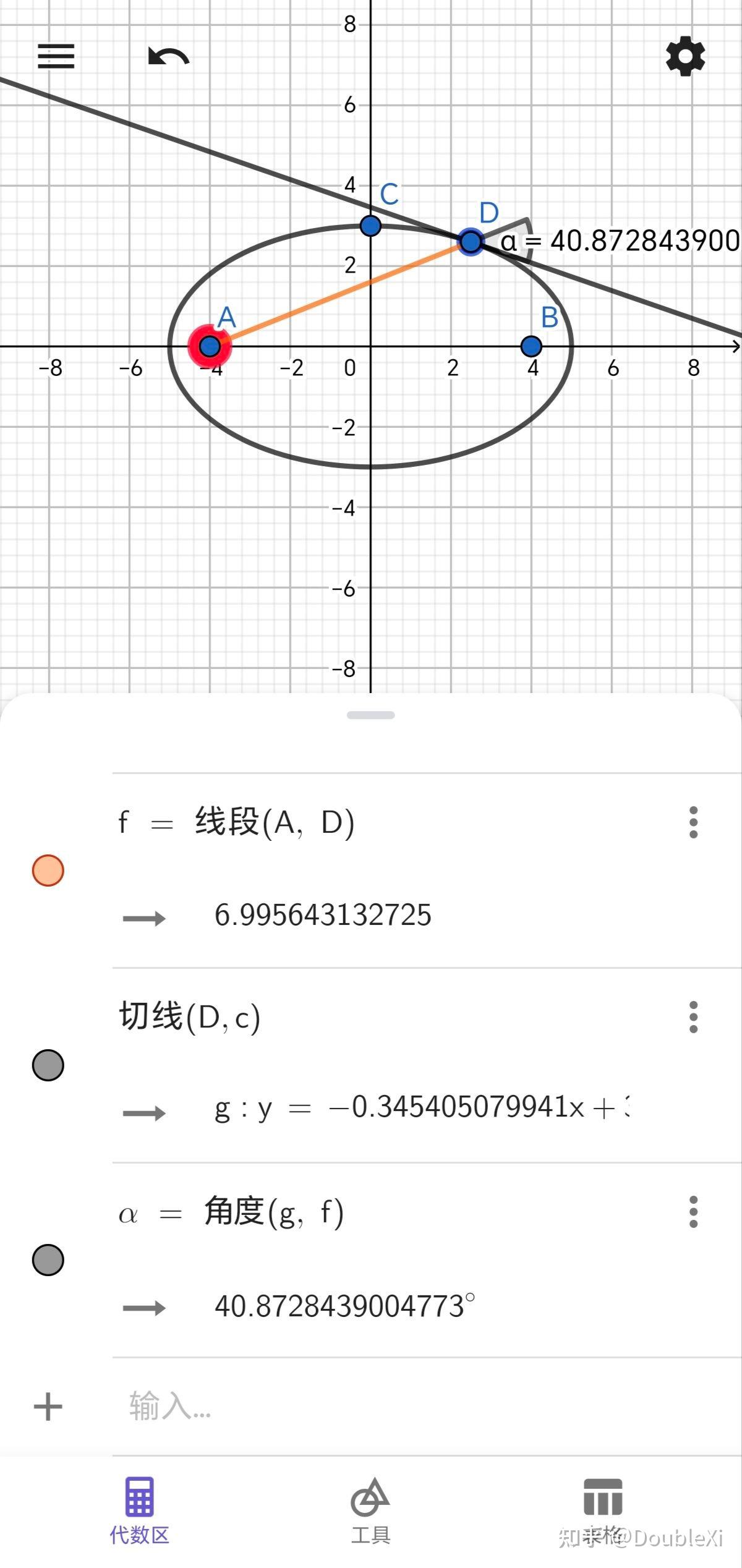Toggle visibility of segment f
742x1568 pixels.
[x=48, y=871]
